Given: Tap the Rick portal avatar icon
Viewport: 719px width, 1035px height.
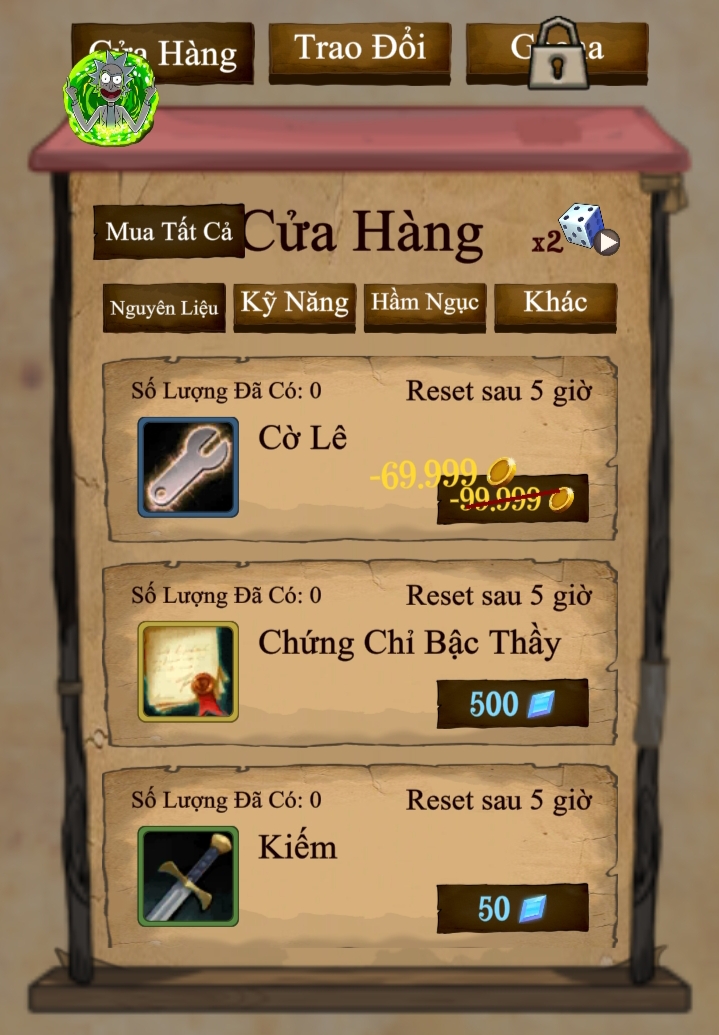Looking at the screenshot, I should coord(110,95).
